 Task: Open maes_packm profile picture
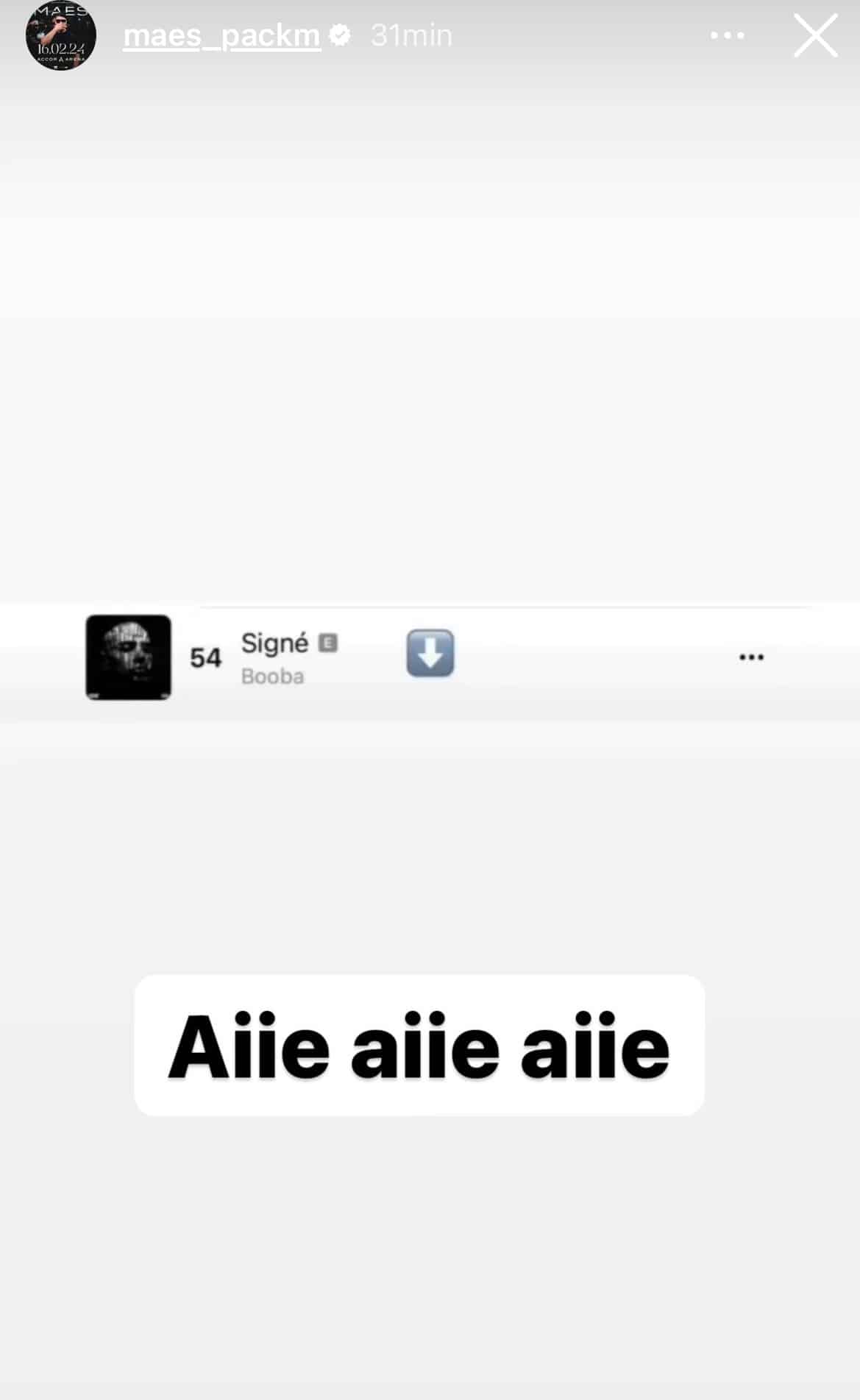pyautogui.click(x=61, y=35)
